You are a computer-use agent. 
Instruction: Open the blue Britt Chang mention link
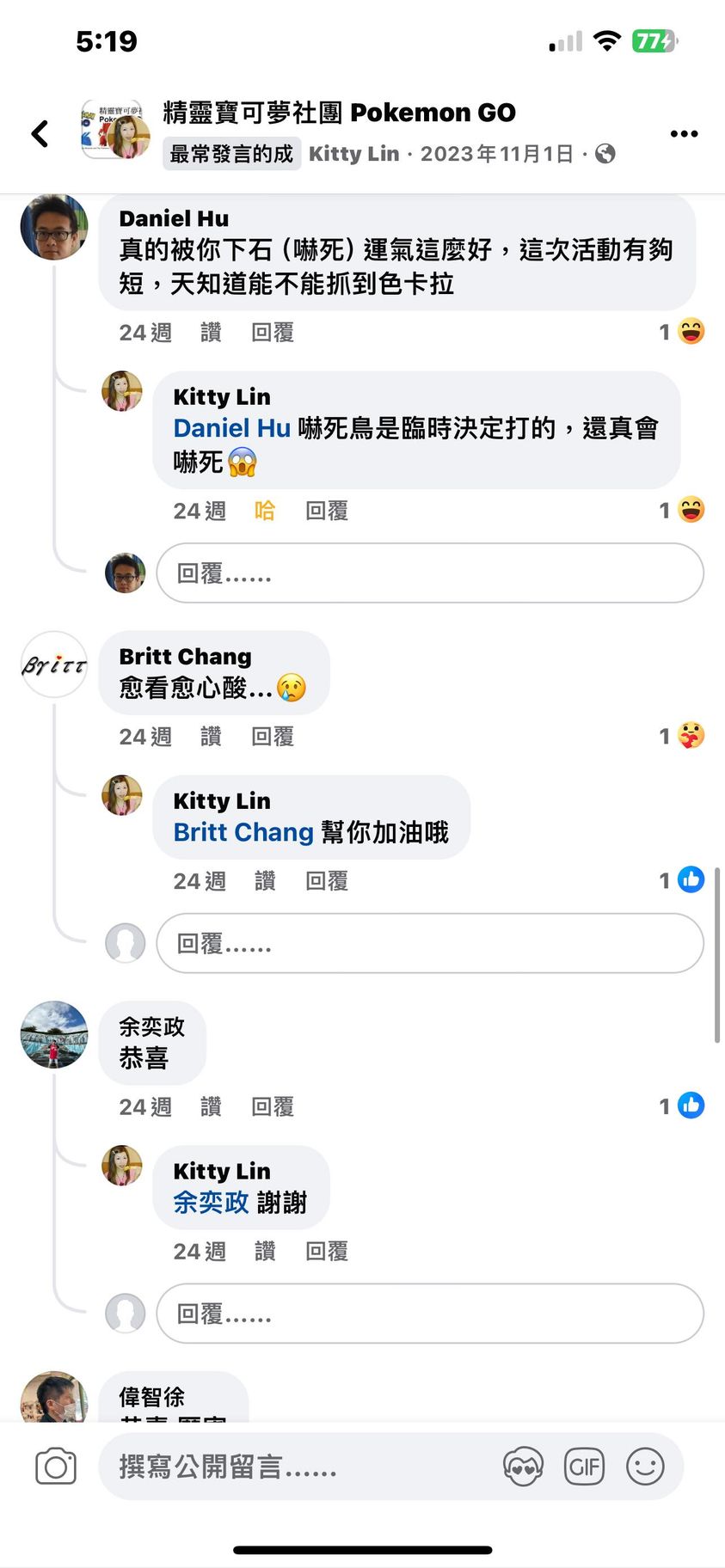tap(243, 832)
